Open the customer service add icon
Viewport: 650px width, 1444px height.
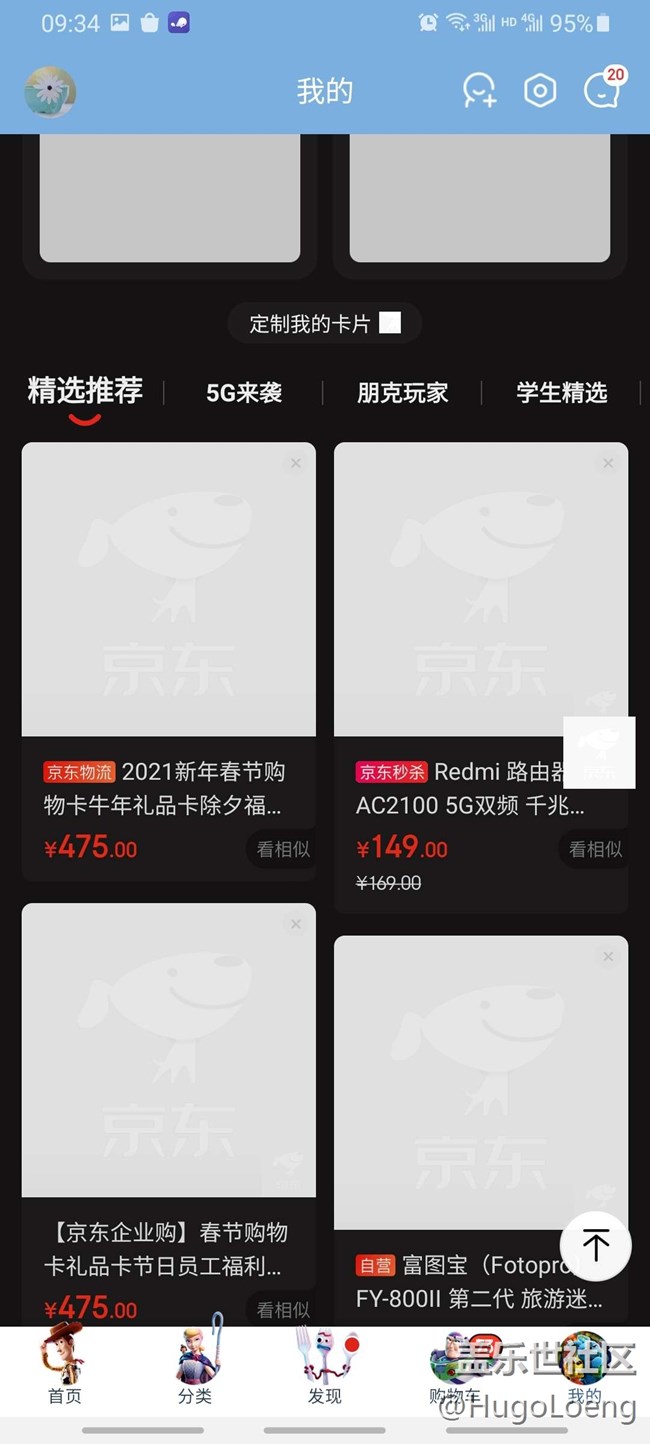(x=479, y=91)
